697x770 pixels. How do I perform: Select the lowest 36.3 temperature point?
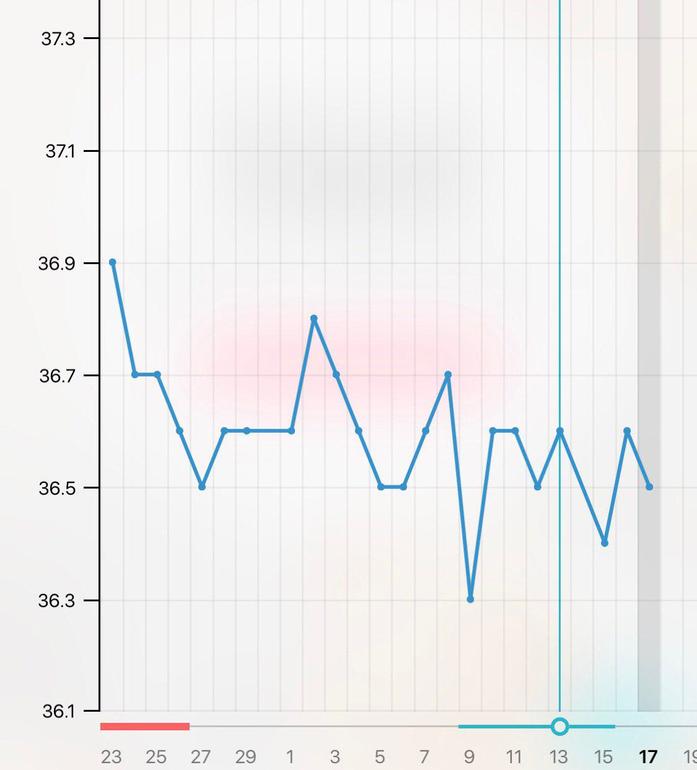click(x=470, y=599)
